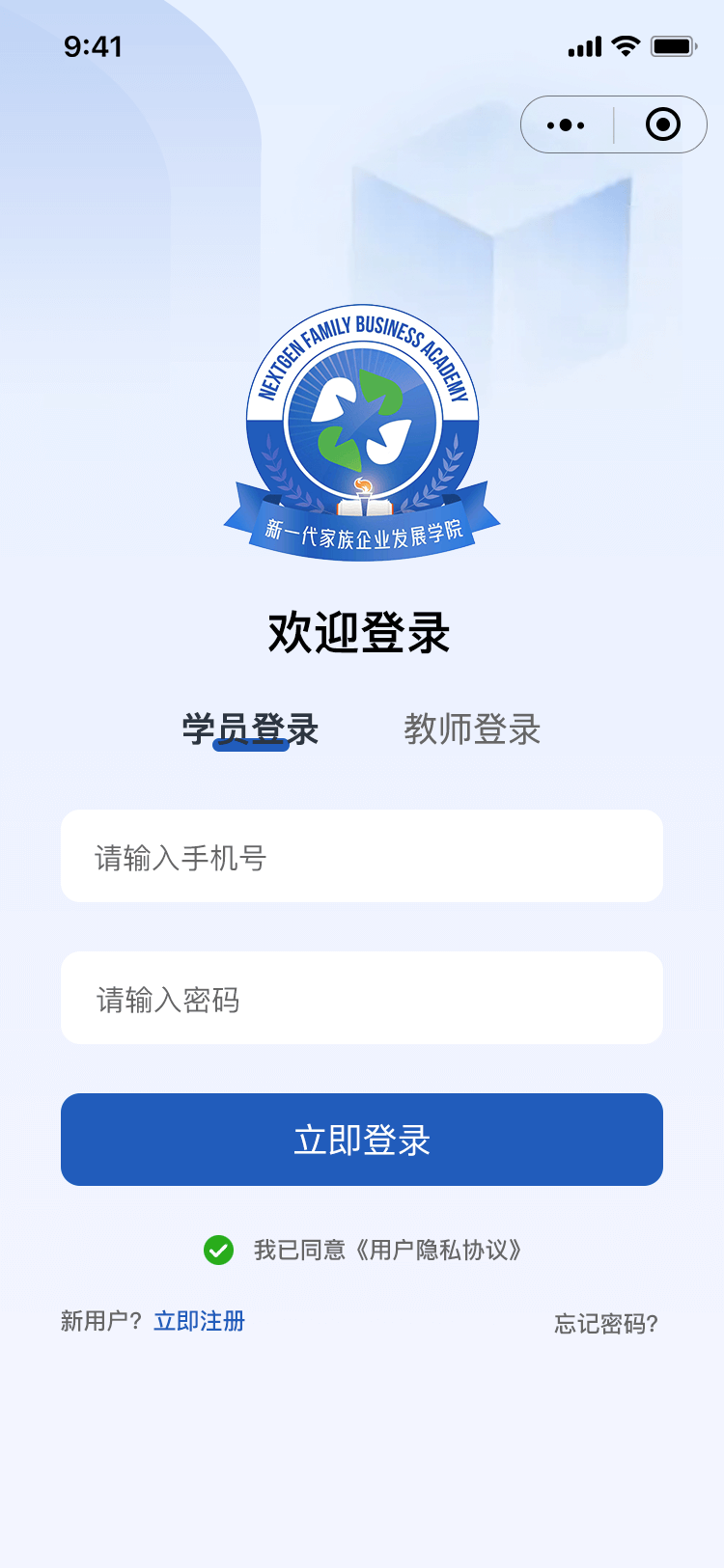Close the mini program via circle icon
Screen dimensions: 724x1568
[662, 125]
